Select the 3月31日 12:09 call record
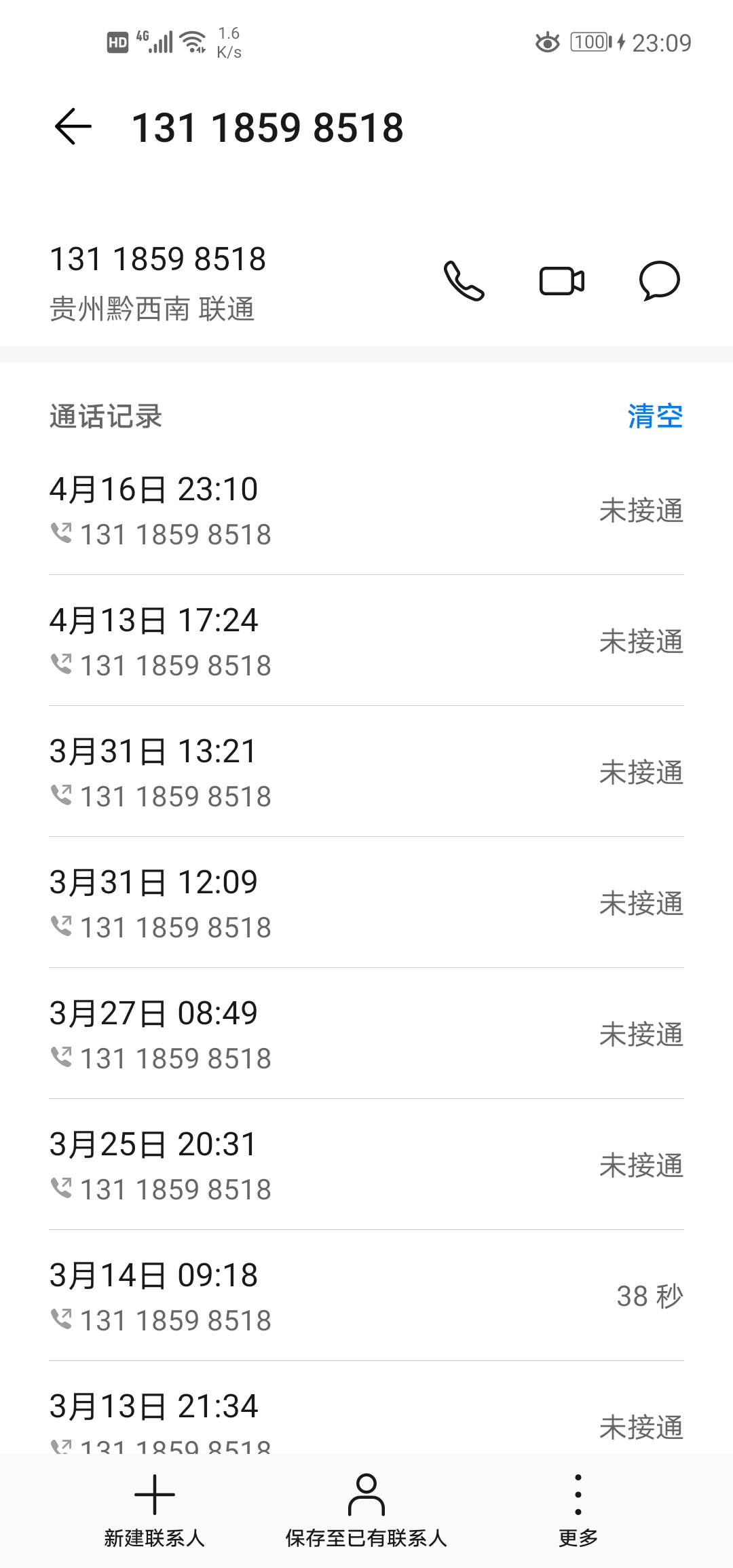Image resolution: width=733 pixels, height=1568 pixels. pyautogui.click(x=366, y=903)
